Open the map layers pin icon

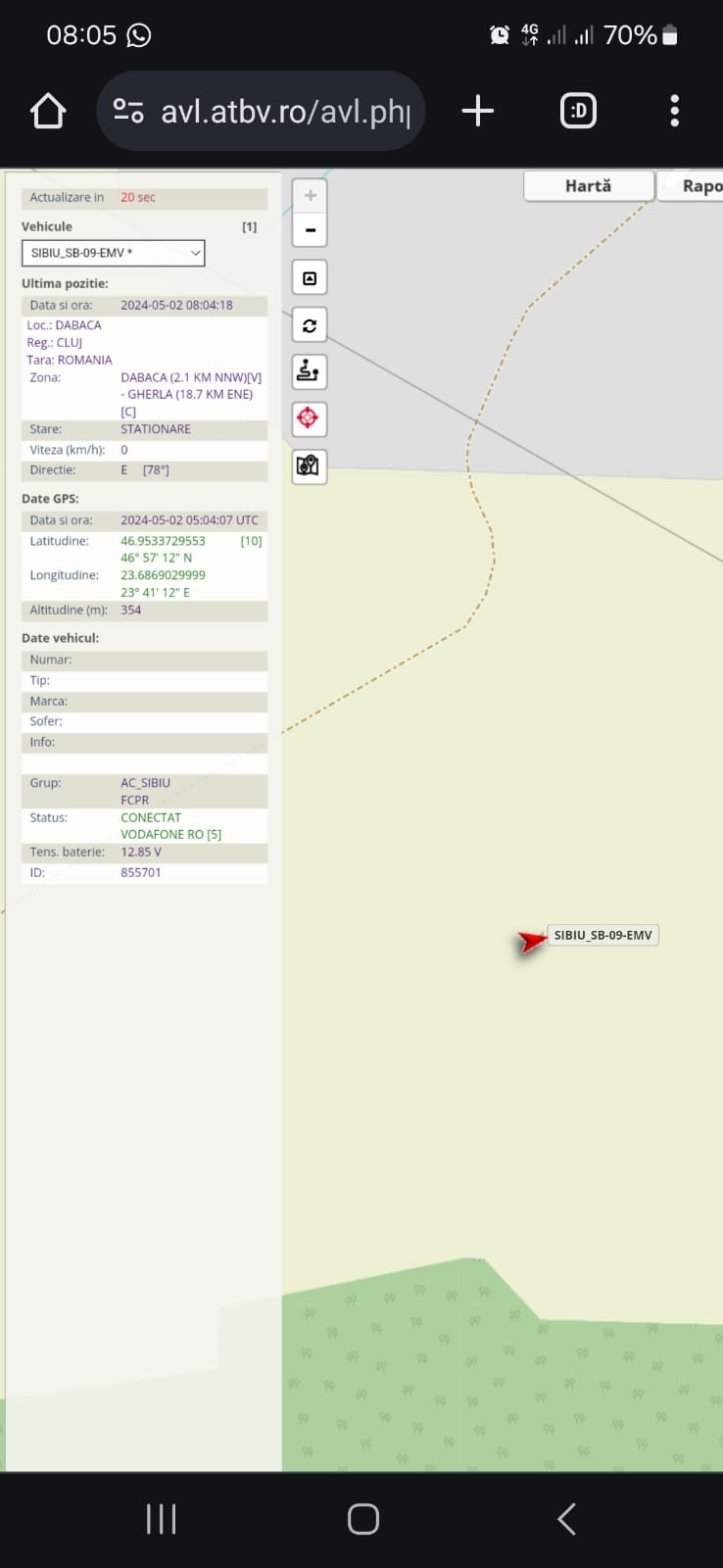point(310,465)
